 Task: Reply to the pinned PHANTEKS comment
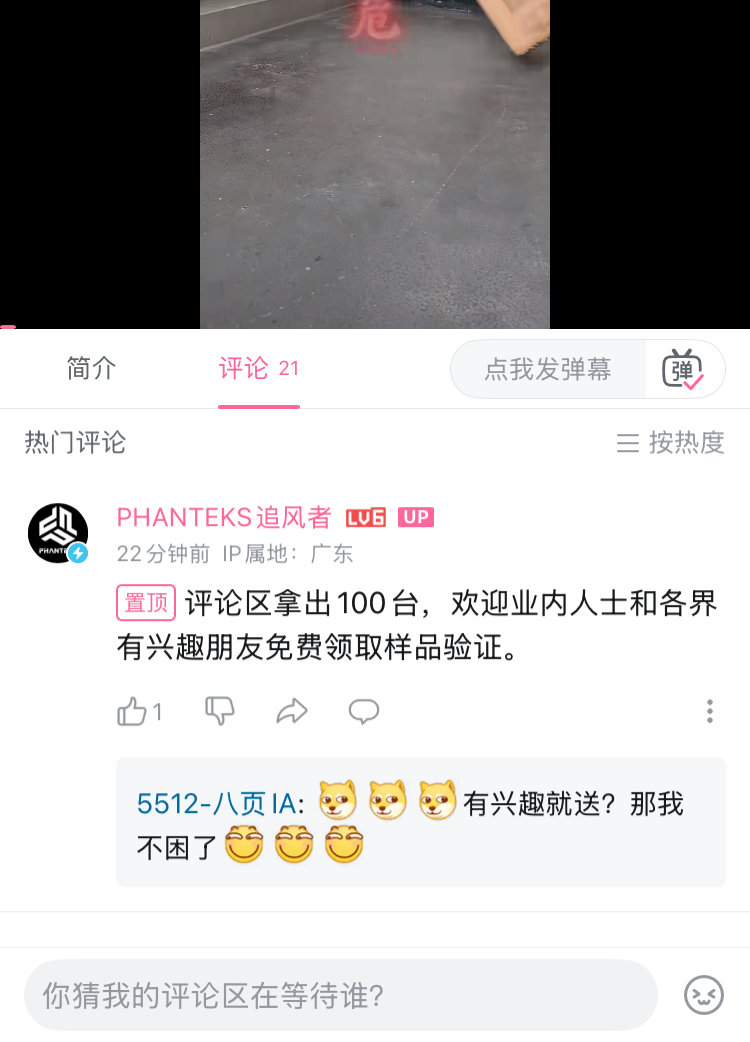pyautogui.click(x=363, y=711)
